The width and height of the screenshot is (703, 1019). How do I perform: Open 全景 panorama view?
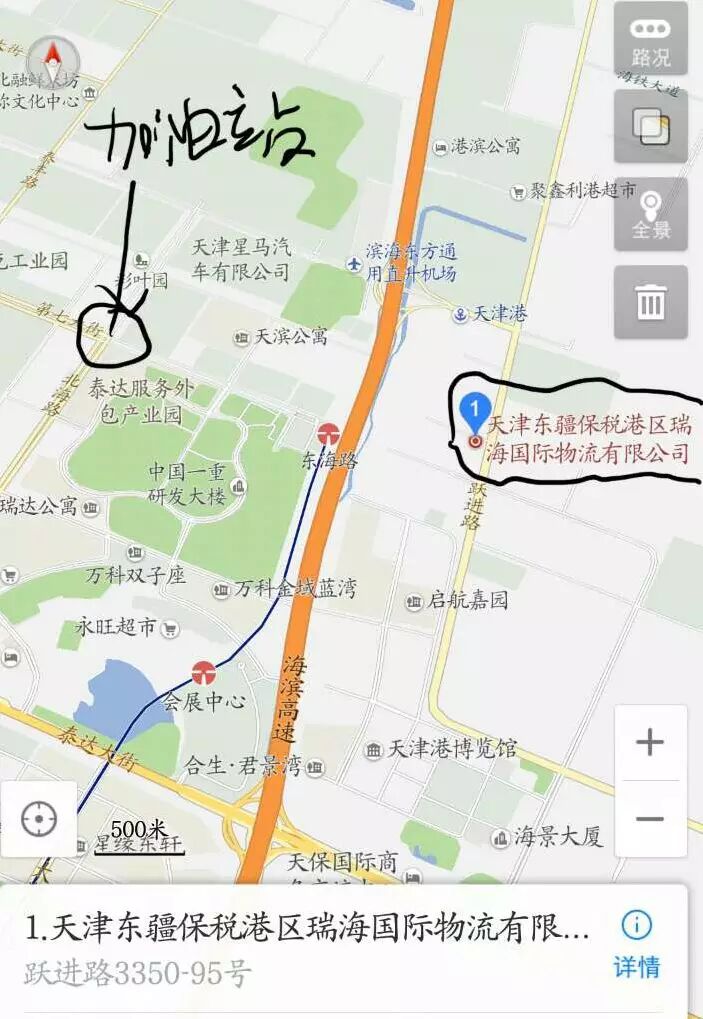[650, 214]
